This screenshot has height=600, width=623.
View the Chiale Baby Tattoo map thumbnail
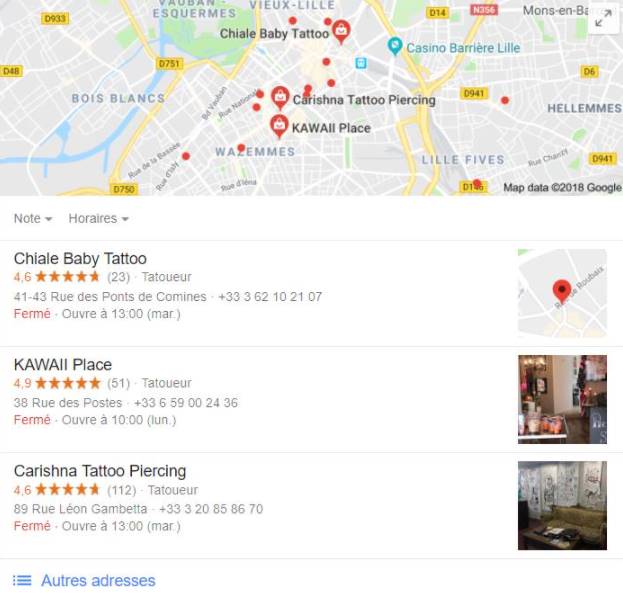[x=562, y=292]
